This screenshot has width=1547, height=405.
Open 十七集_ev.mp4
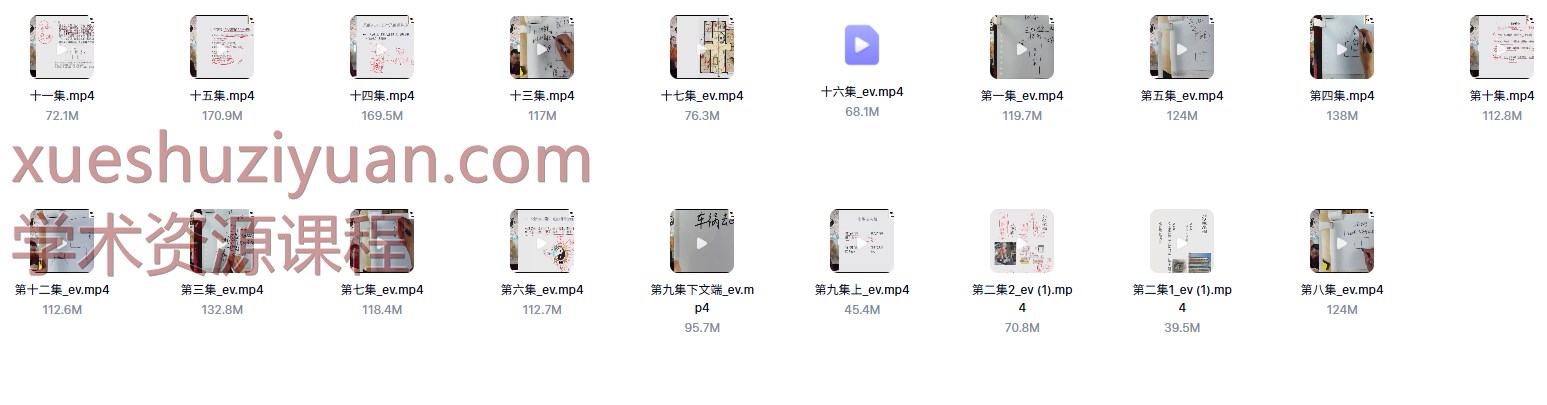[x=702, y=47]
